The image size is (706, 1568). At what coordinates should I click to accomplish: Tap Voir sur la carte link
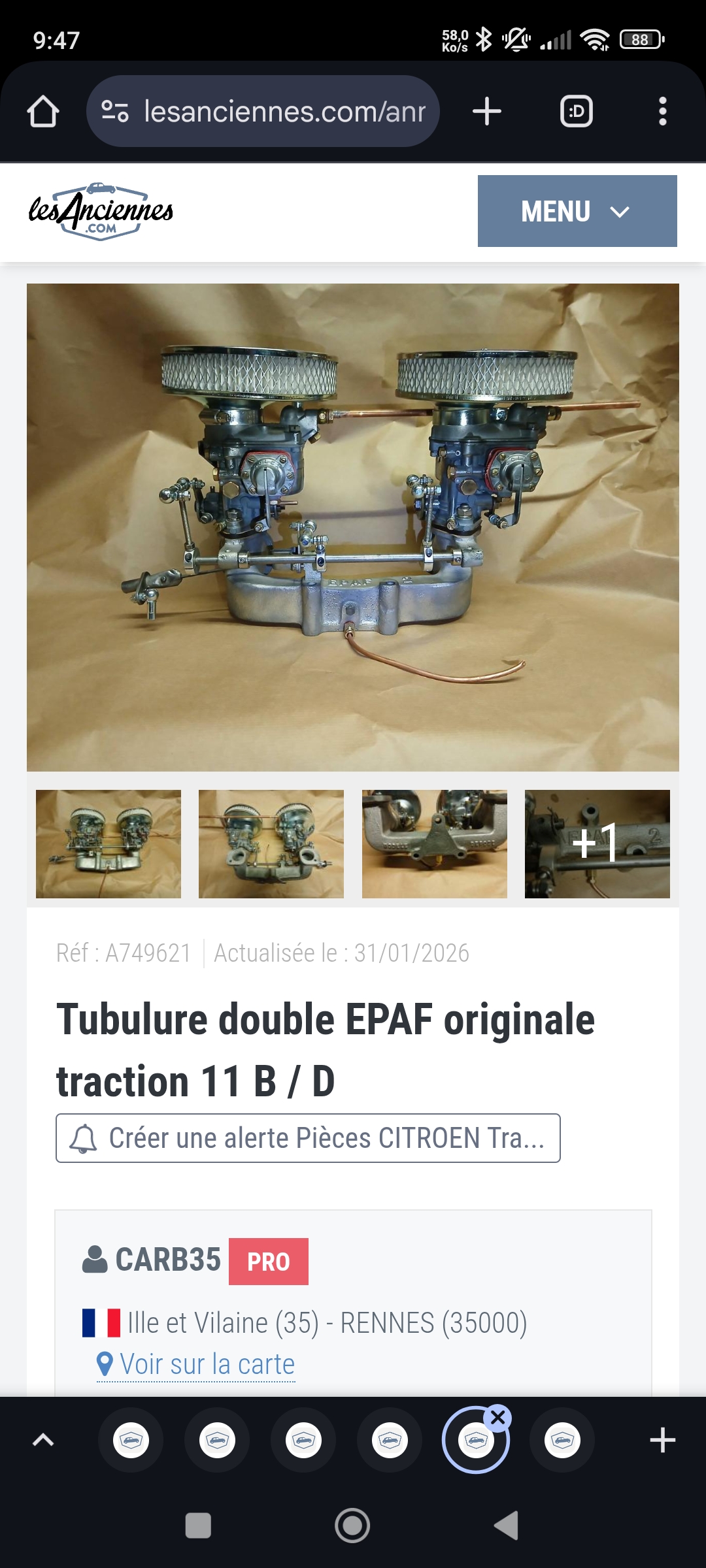pyautogui.click(x=207, y=1364)
